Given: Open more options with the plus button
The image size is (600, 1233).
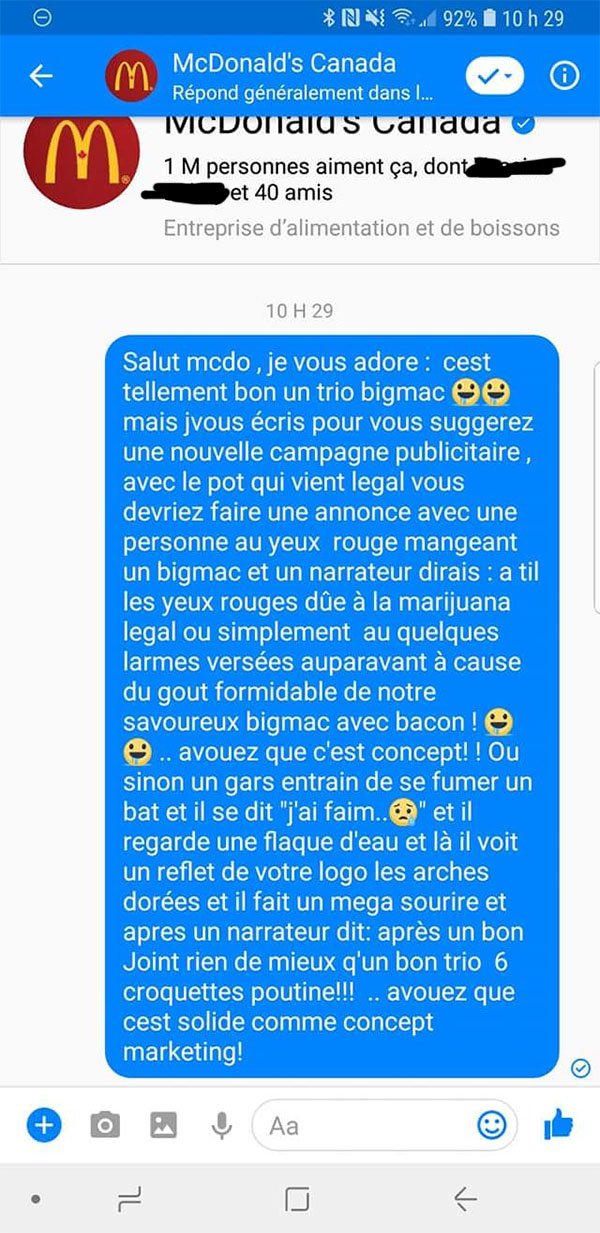Looking at the screenshot, I should (43, 1125).
